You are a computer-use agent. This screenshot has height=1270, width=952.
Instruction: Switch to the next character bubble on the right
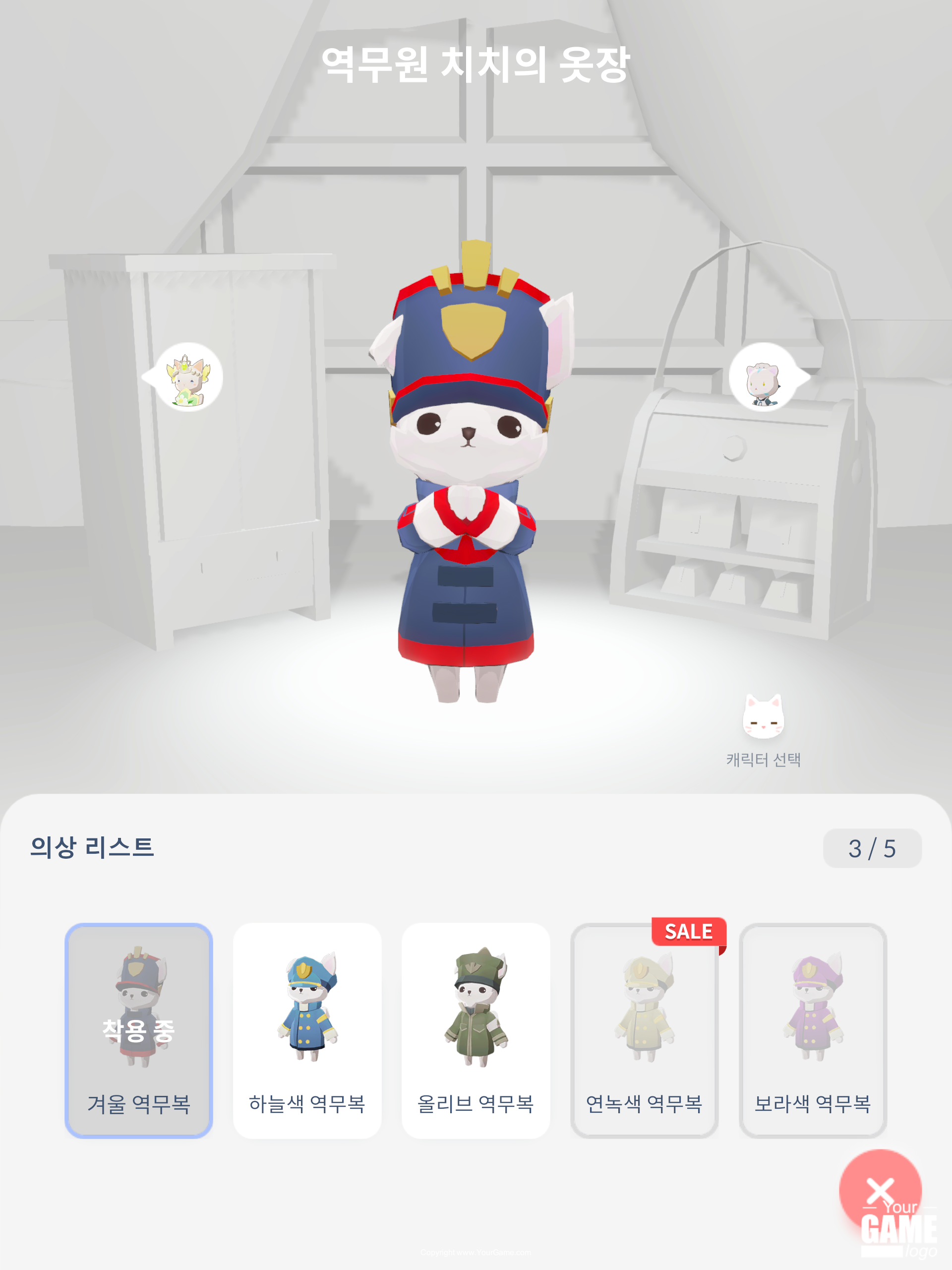pyautogui.click(x=765, y=377)
